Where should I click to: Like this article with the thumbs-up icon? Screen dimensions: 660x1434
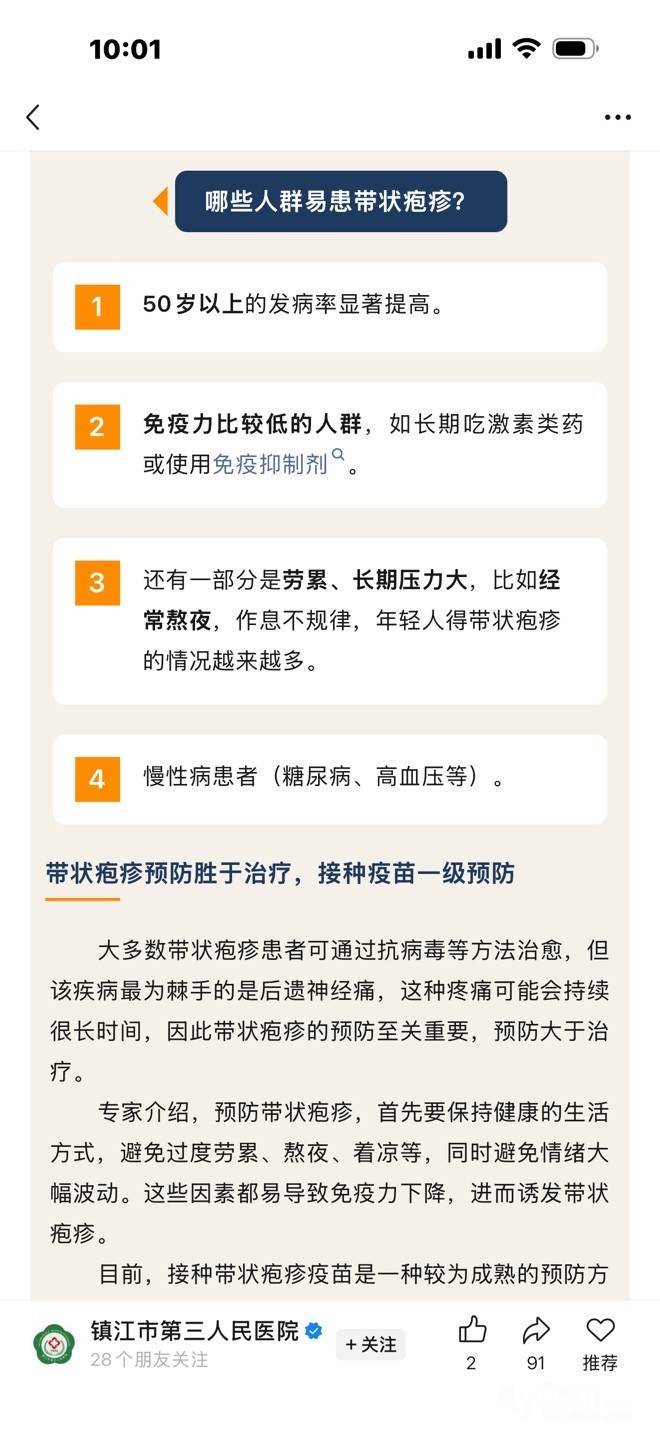[x=472, y=1331]
